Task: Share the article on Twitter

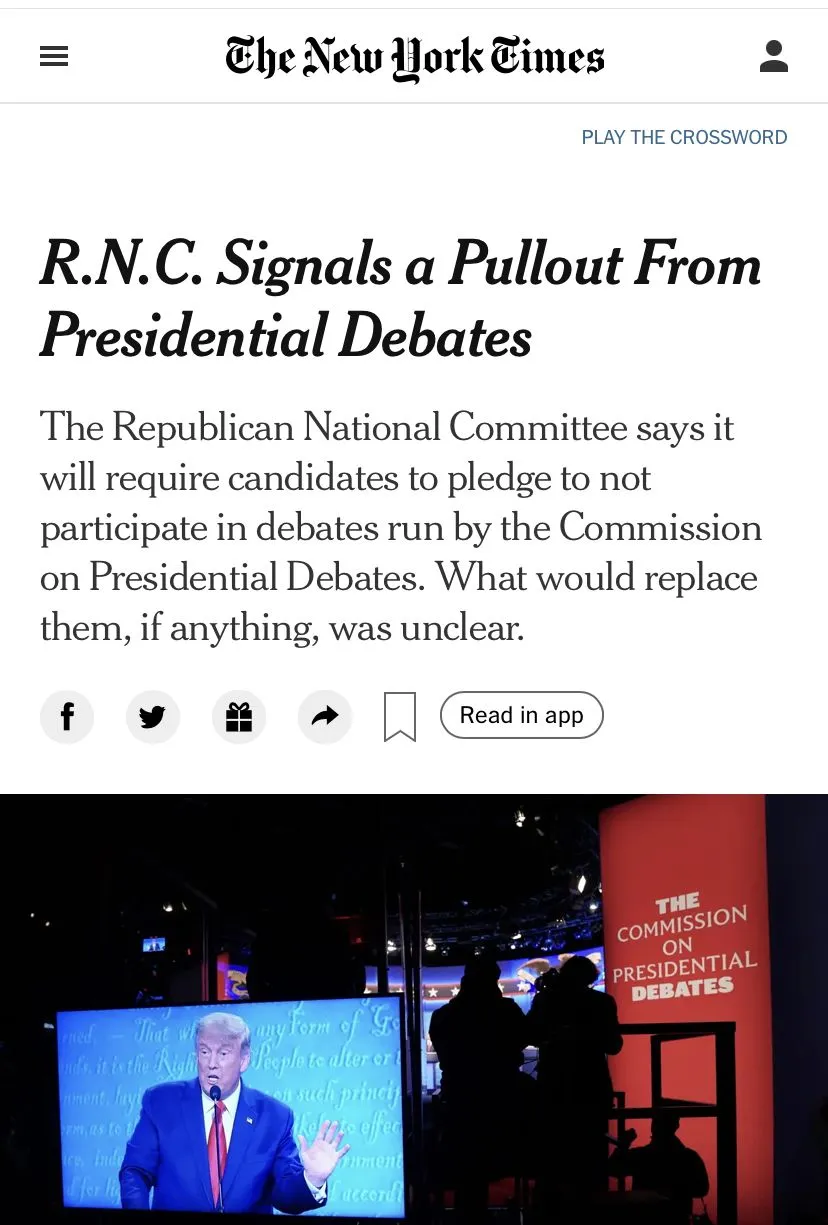Action: coord(153,716)
